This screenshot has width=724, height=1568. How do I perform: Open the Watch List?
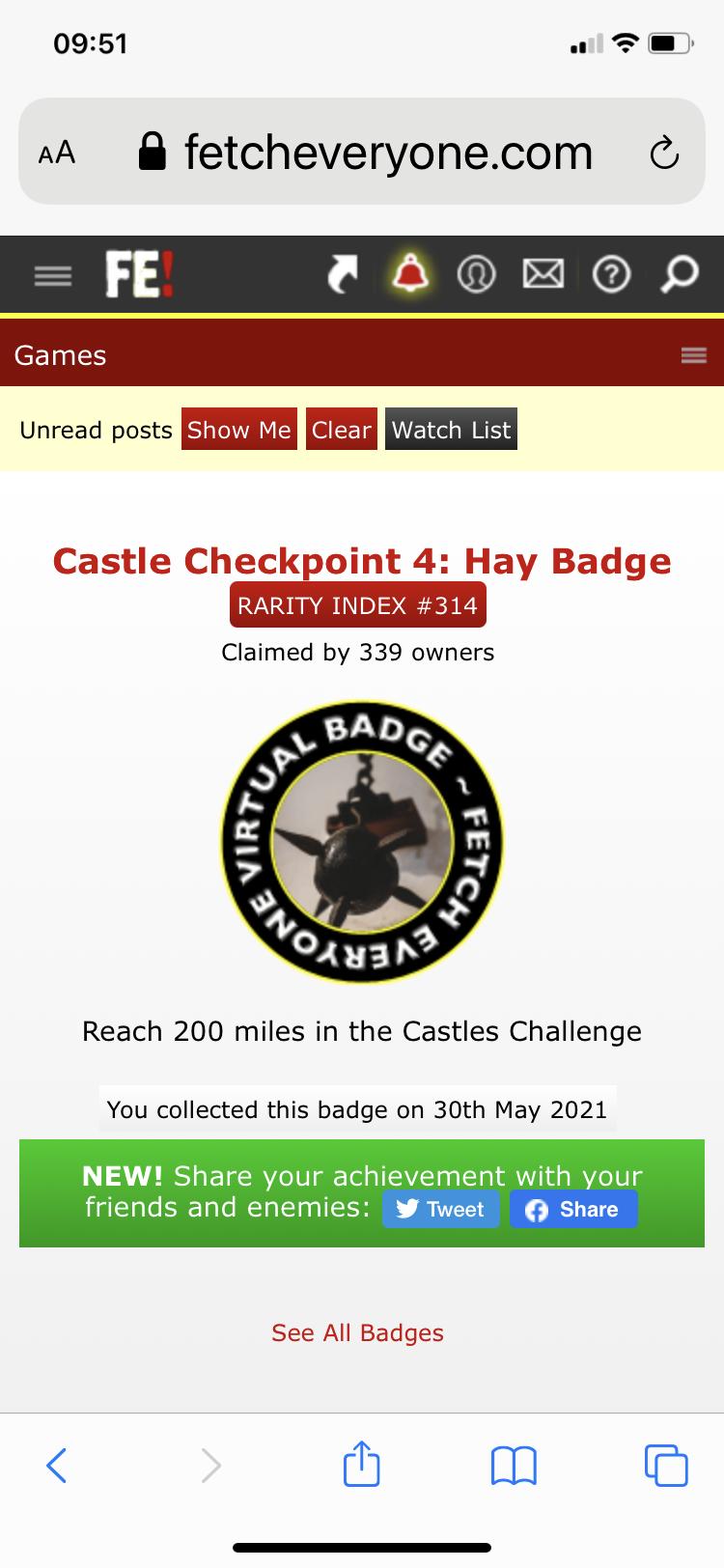point(451,430)
